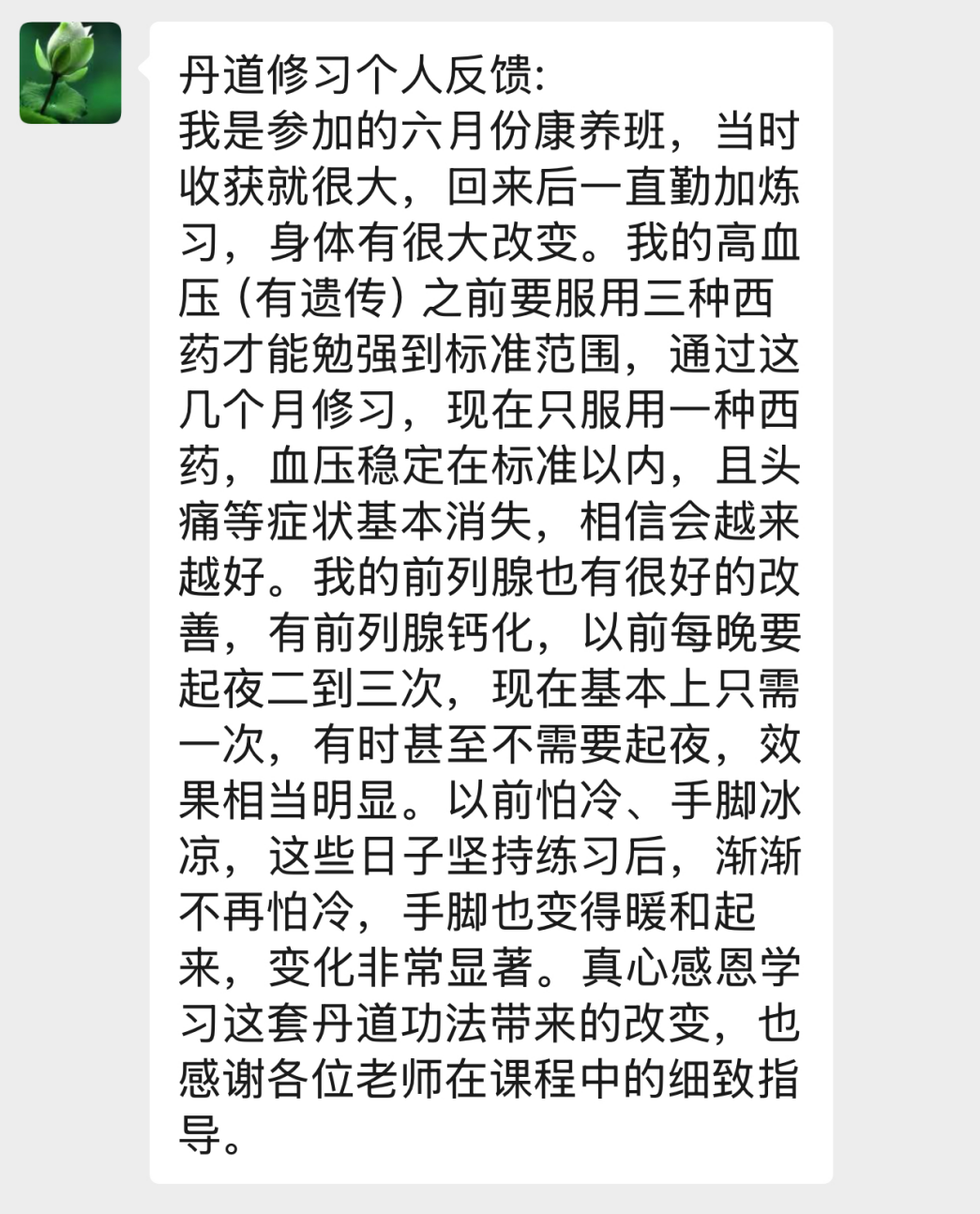The image size is (980, 1214).
Task: Open the sender's lotus flower avatar profile
Action: 70,73
